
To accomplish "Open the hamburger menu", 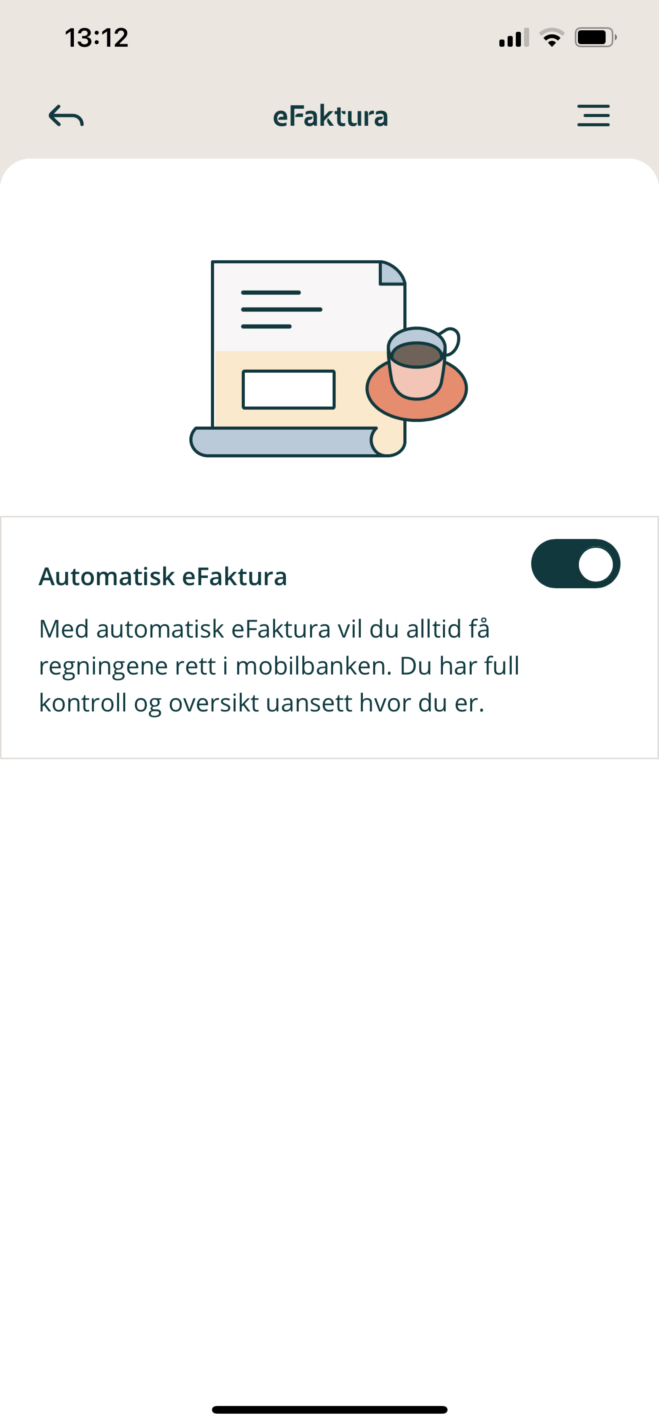I will (593, 117).
